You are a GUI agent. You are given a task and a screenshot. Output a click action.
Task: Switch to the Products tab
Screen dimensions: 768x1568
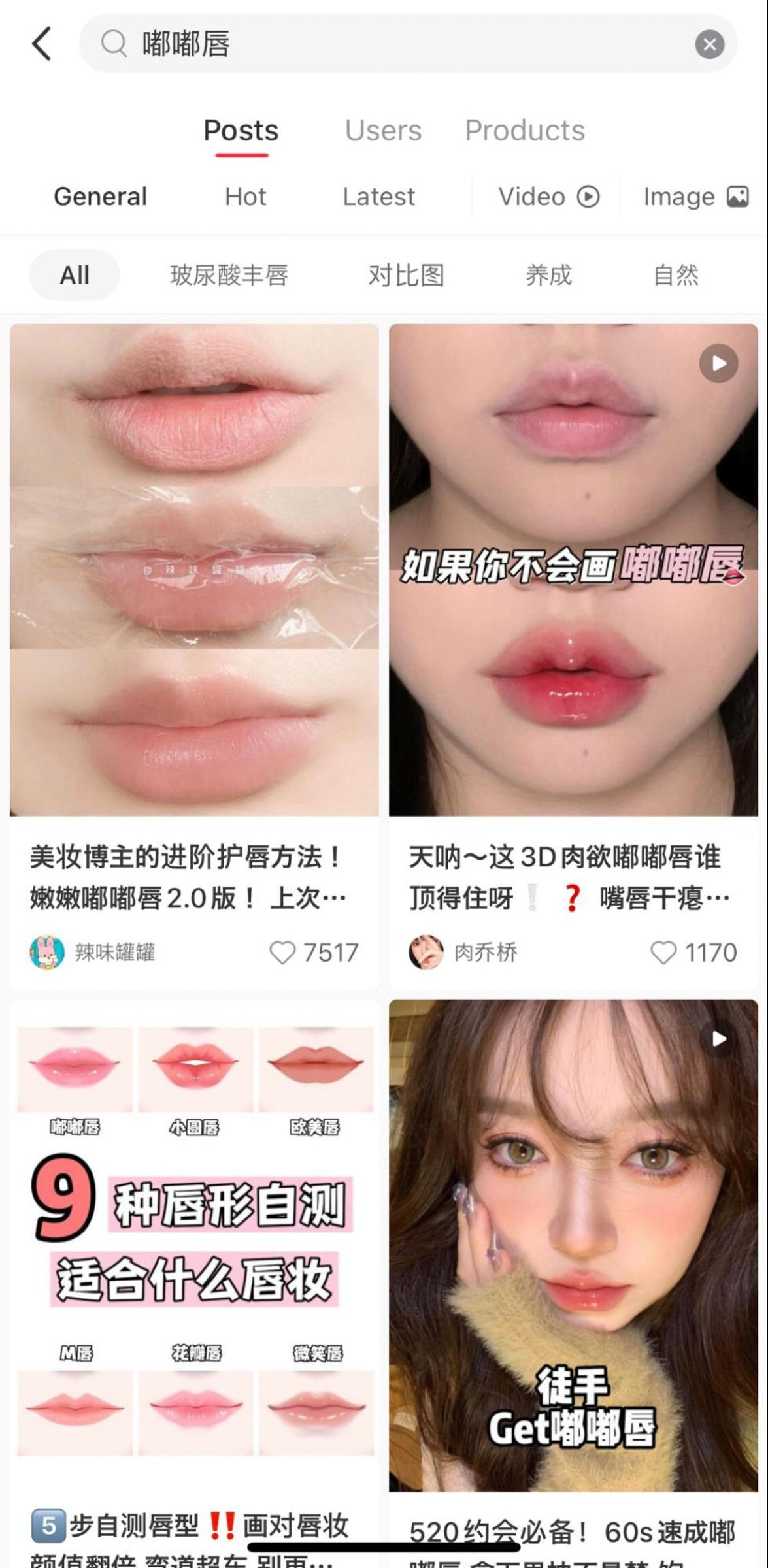pyautogui.click(x=525, y=131)
